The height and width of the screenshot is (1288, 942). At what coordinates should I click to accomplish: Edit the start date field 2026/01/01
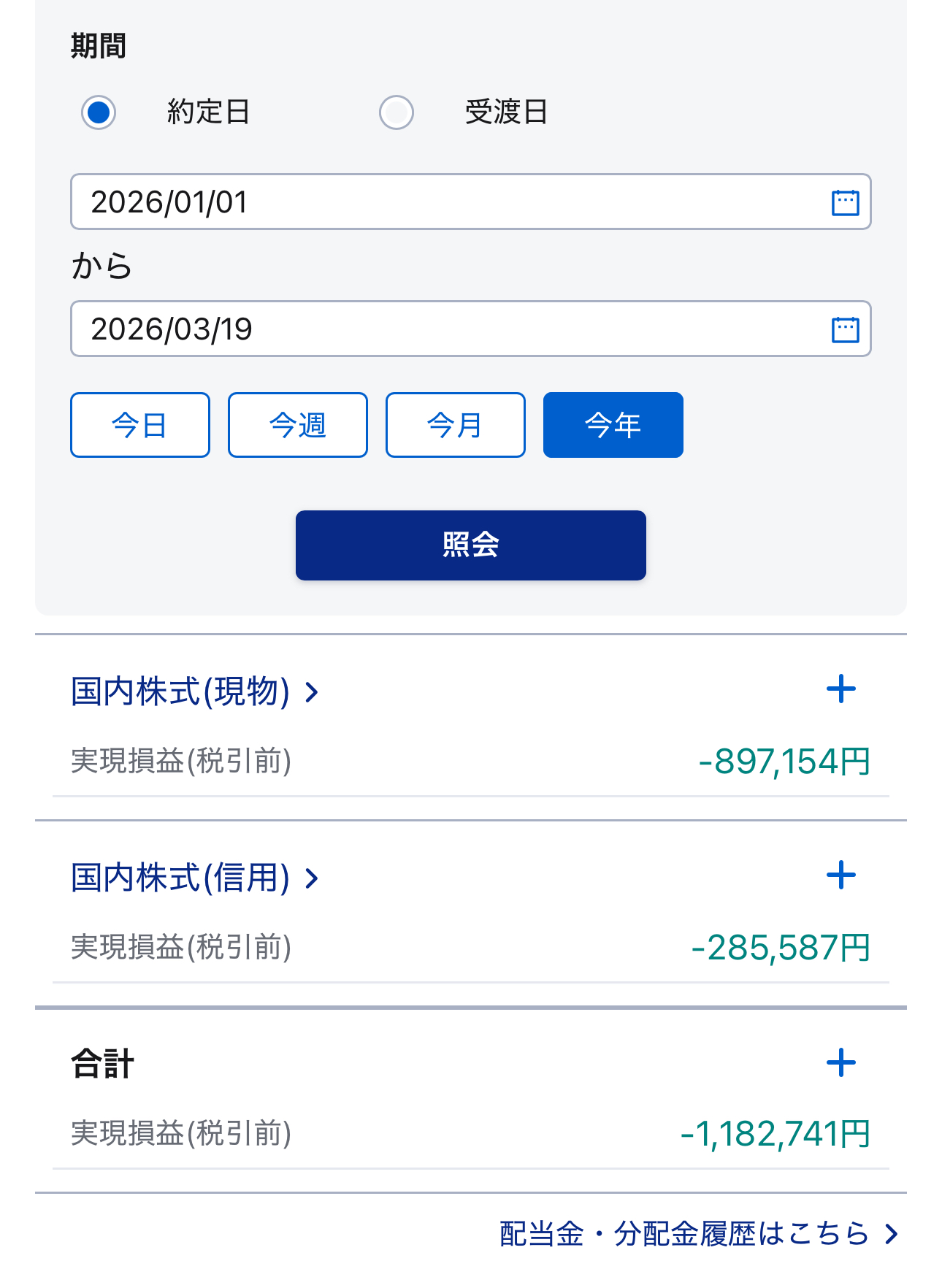[438, 202]
